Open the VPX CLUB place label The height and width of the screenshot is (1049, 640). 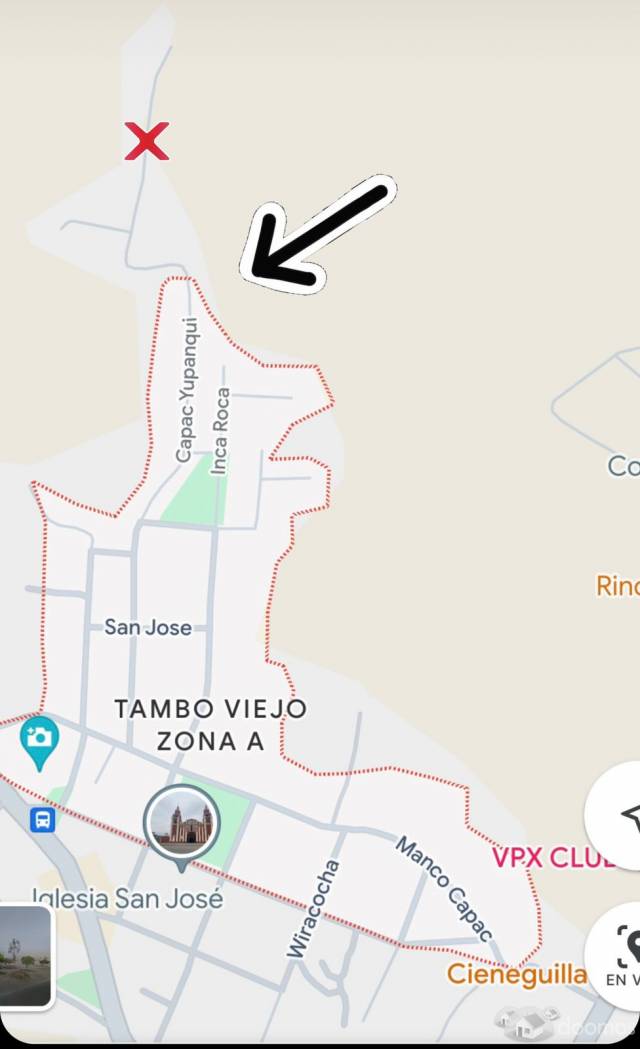(553, 857)
